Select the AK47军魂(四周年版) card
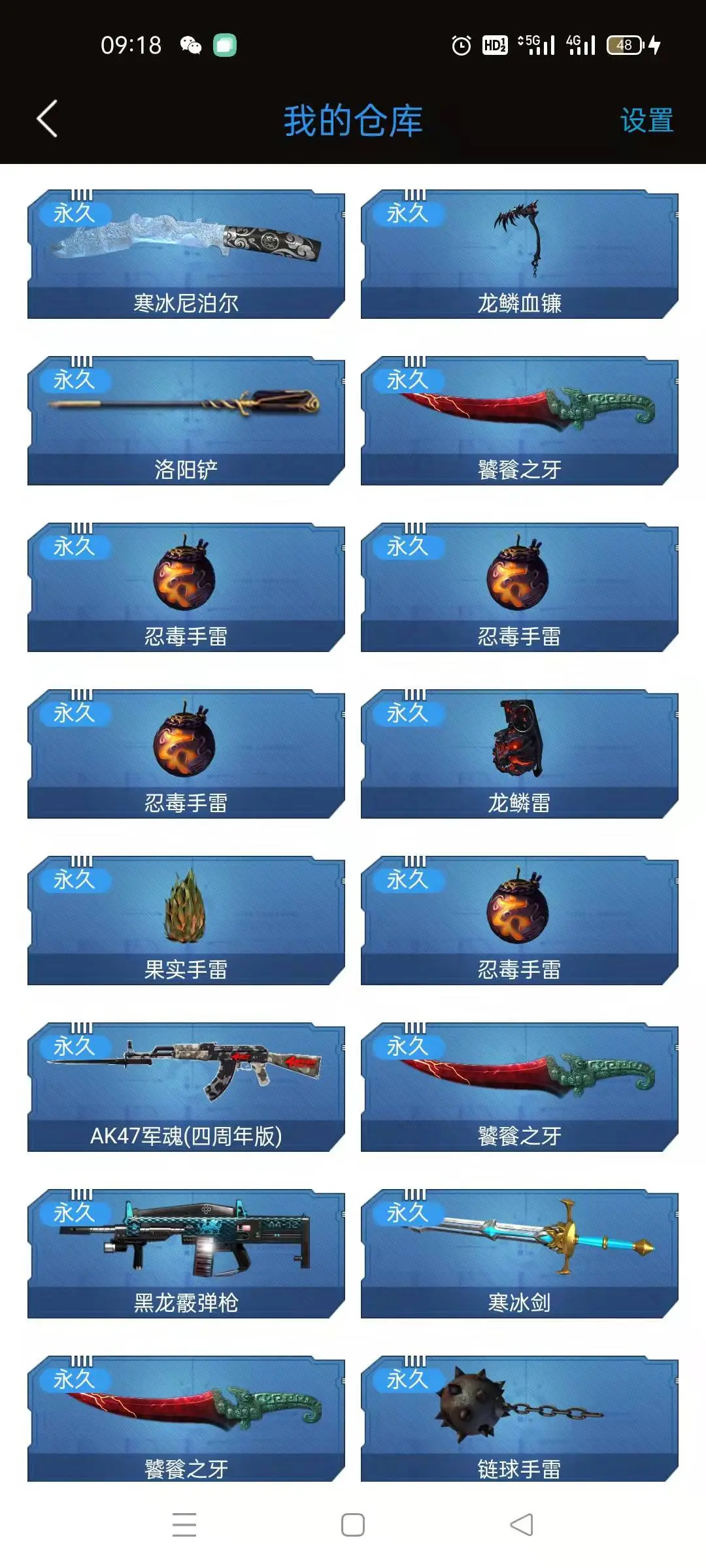Viewport: 706px width, 1568px height. tap(186, 1087)
